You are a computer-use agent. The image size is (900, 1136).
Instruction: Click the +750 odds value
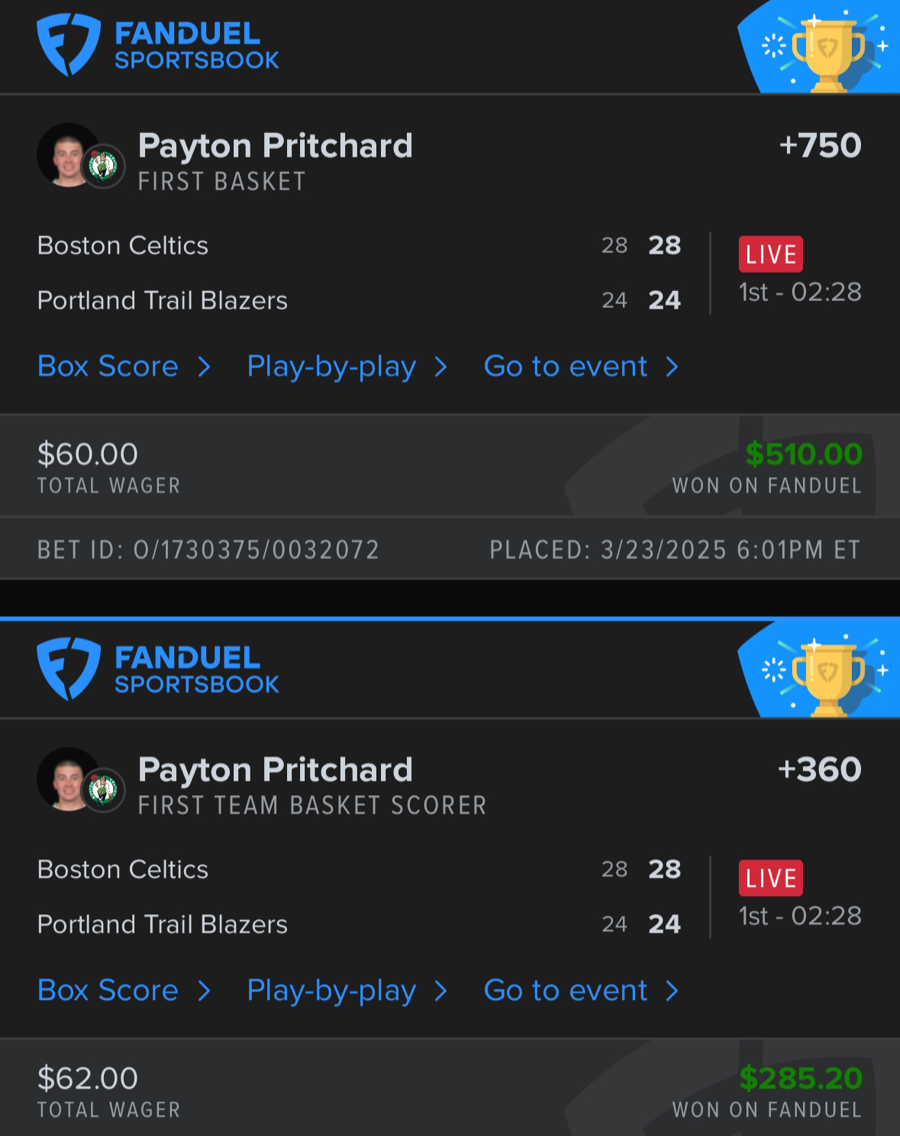820,145
